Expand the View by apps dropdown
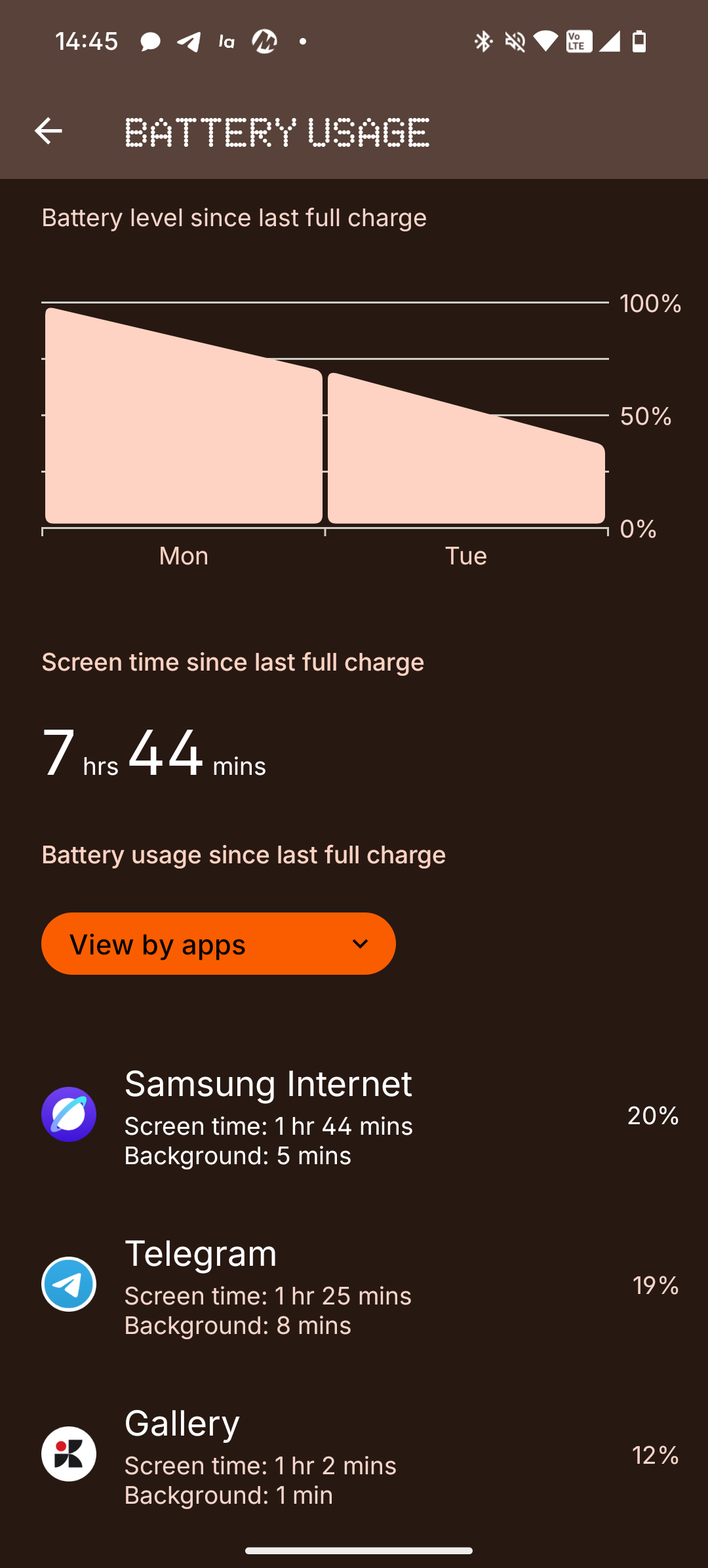 (218, 944)
